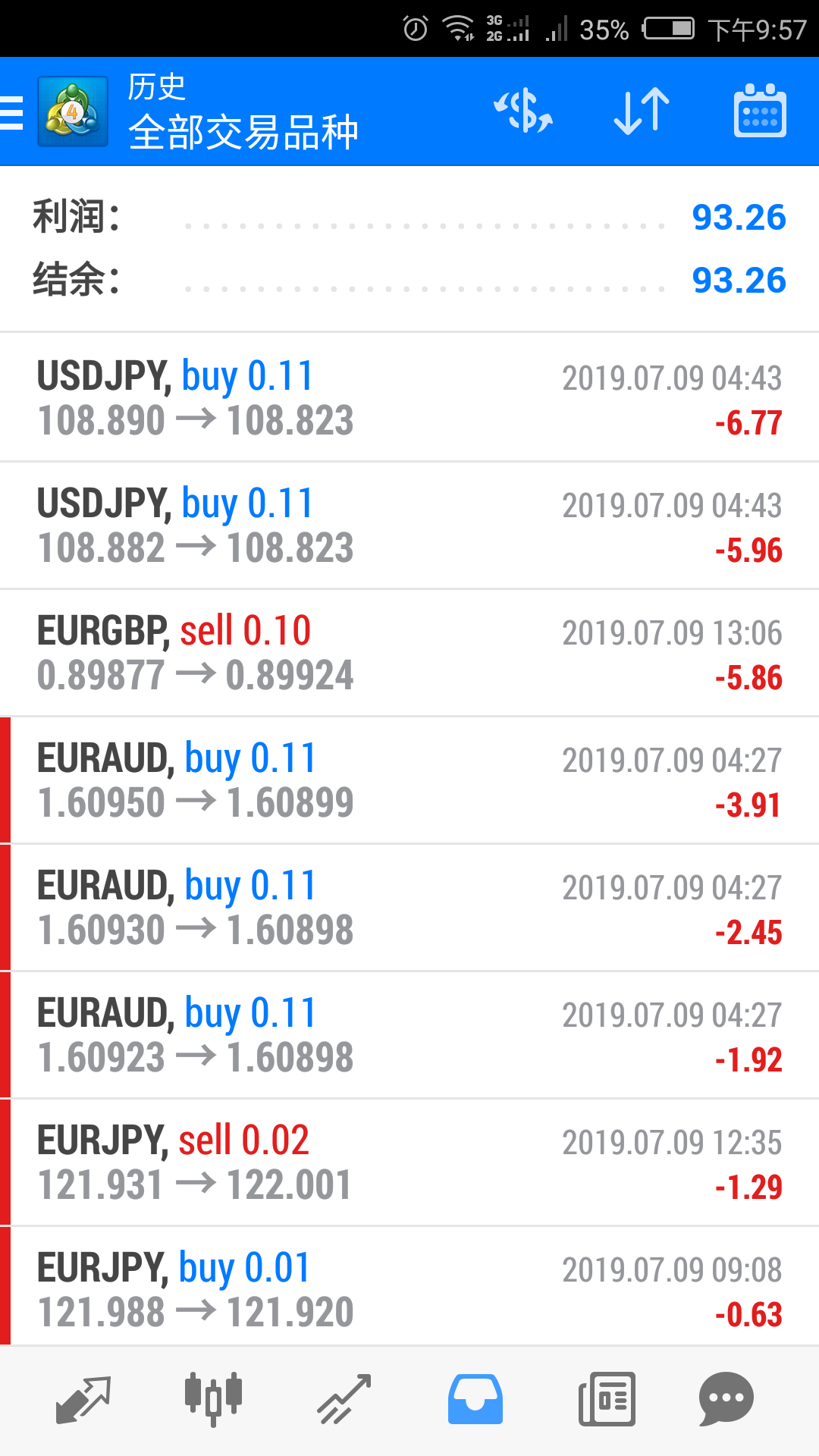Switch to the trade trend-line tab
819x1456 pixels.
[x=344, y=1399]
